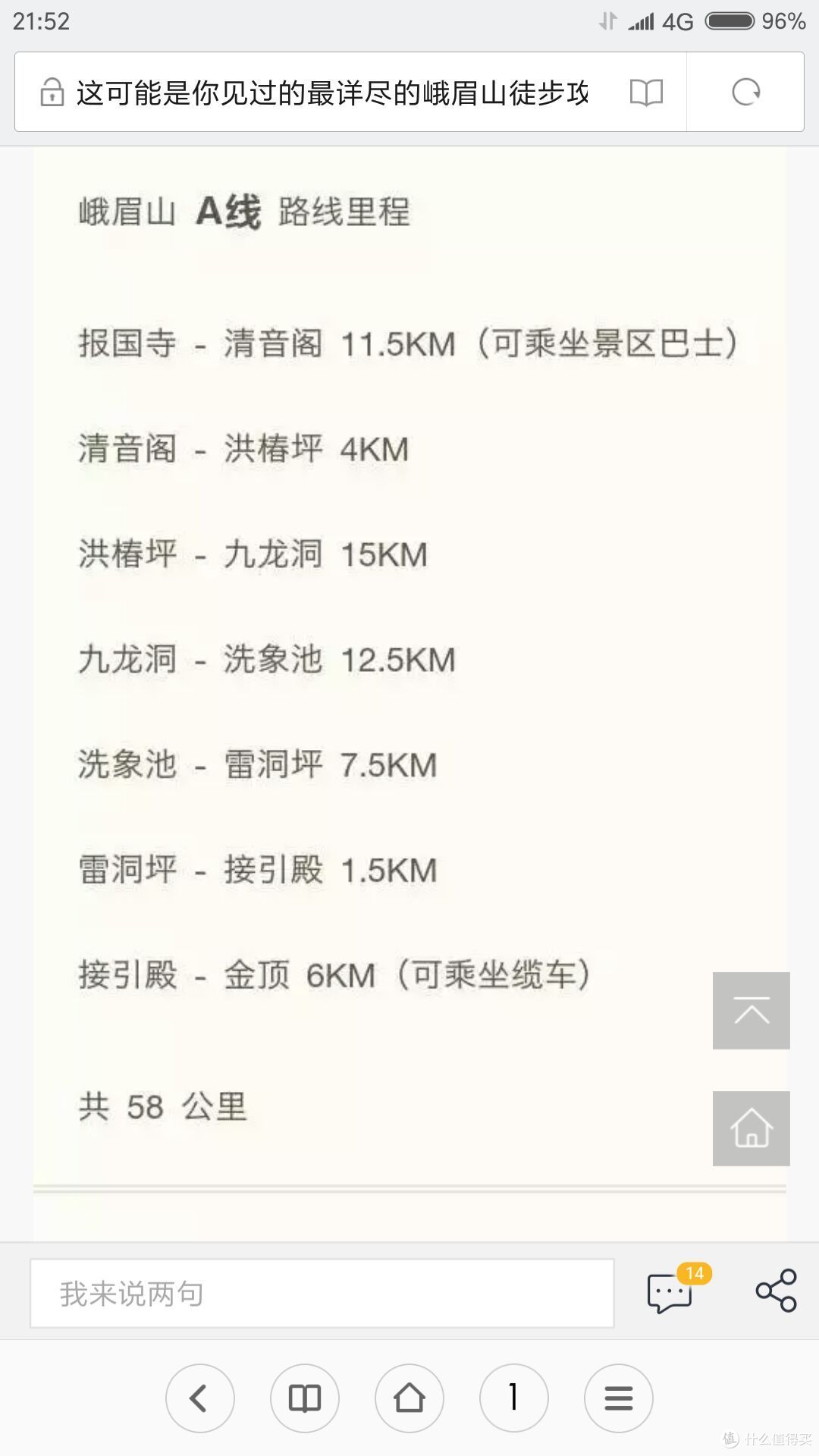Reload the page with the refresh icon
819x1456 pixels.
click(745, 93)
